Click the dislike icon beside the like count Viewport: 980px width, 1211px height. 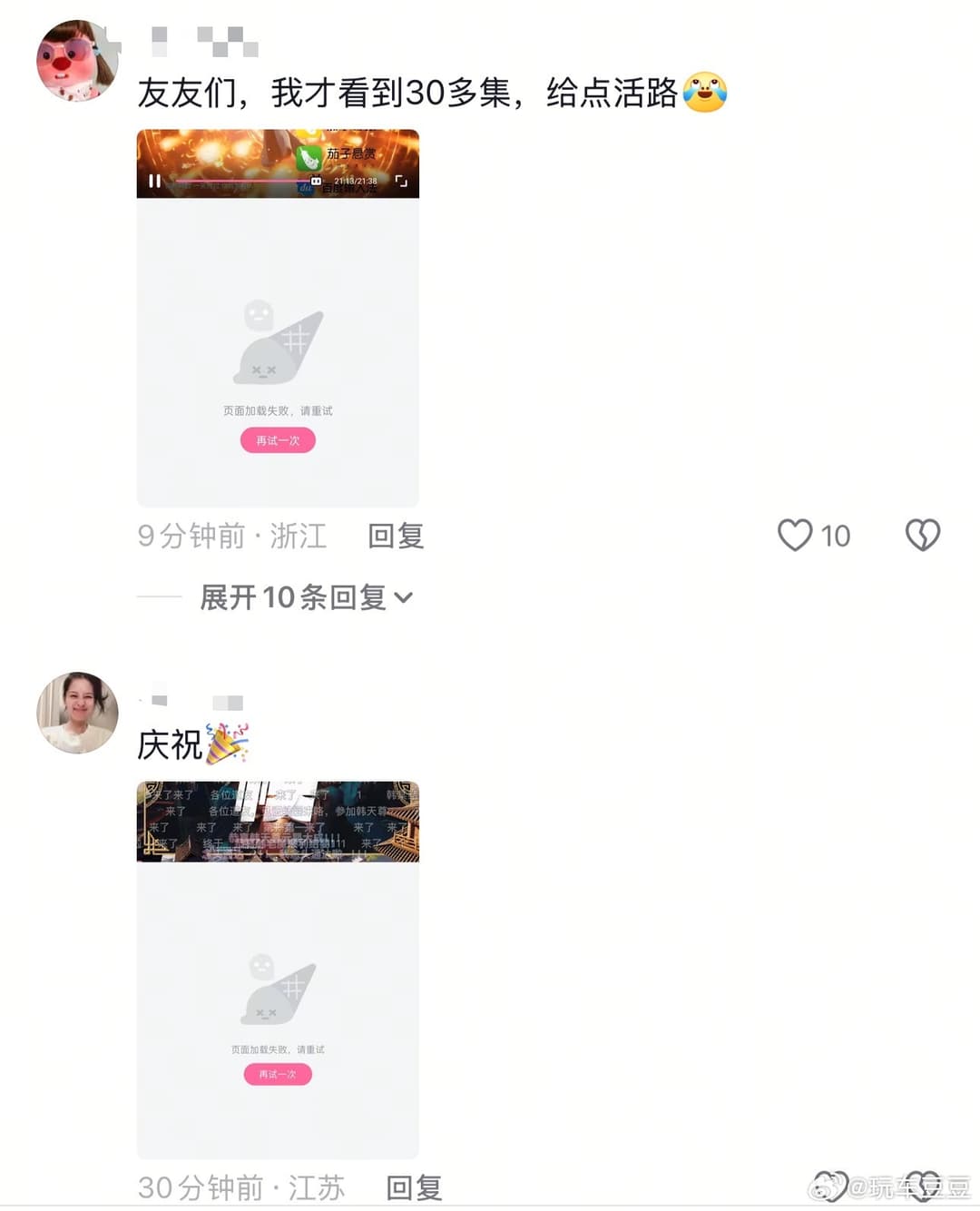[923, 536]
